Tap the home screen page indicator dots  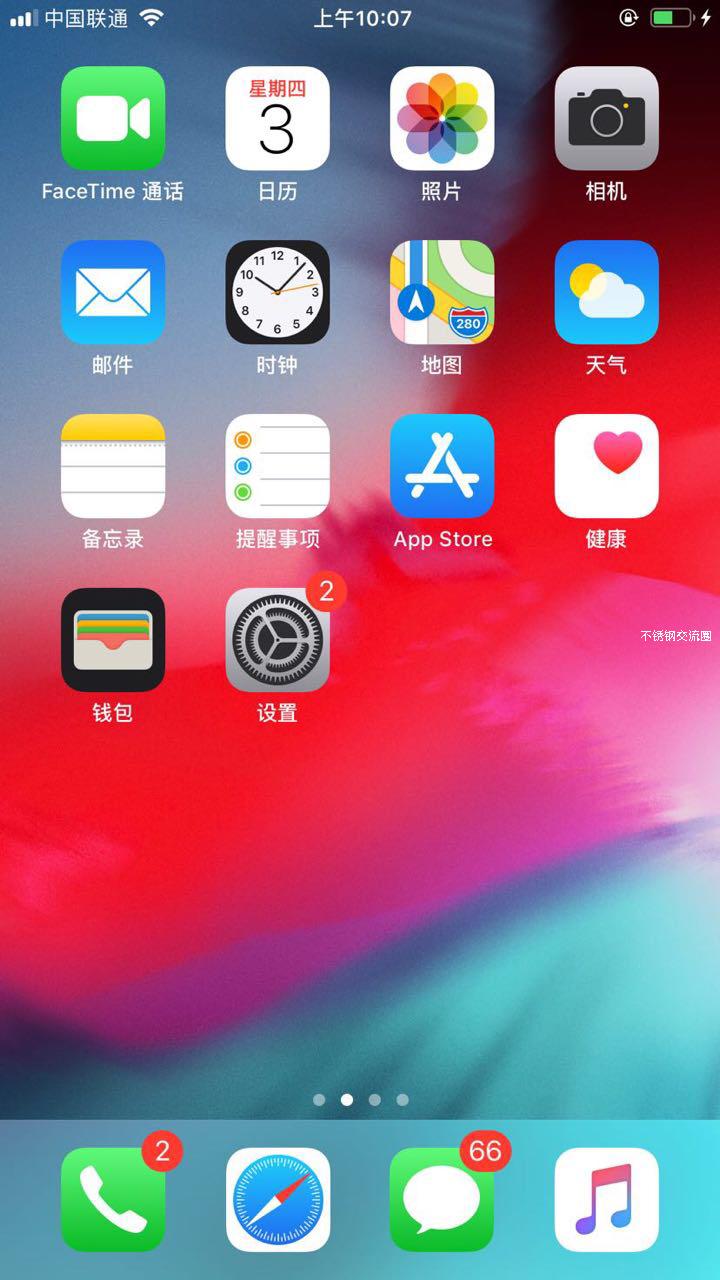pos(360,1099)
